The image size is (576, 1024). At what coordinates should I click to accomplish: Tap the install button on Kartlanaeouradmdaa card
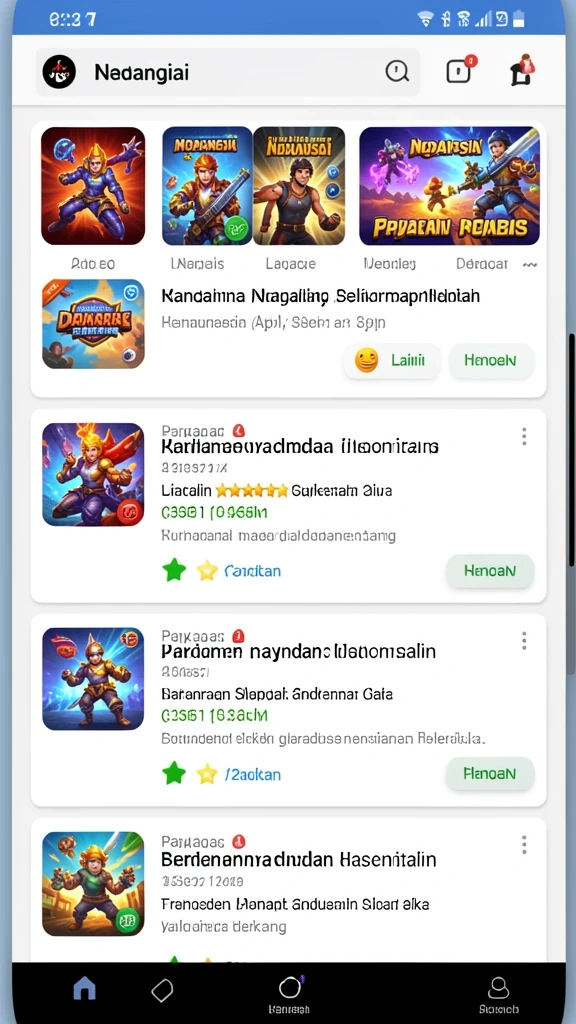tap(490, 571)
